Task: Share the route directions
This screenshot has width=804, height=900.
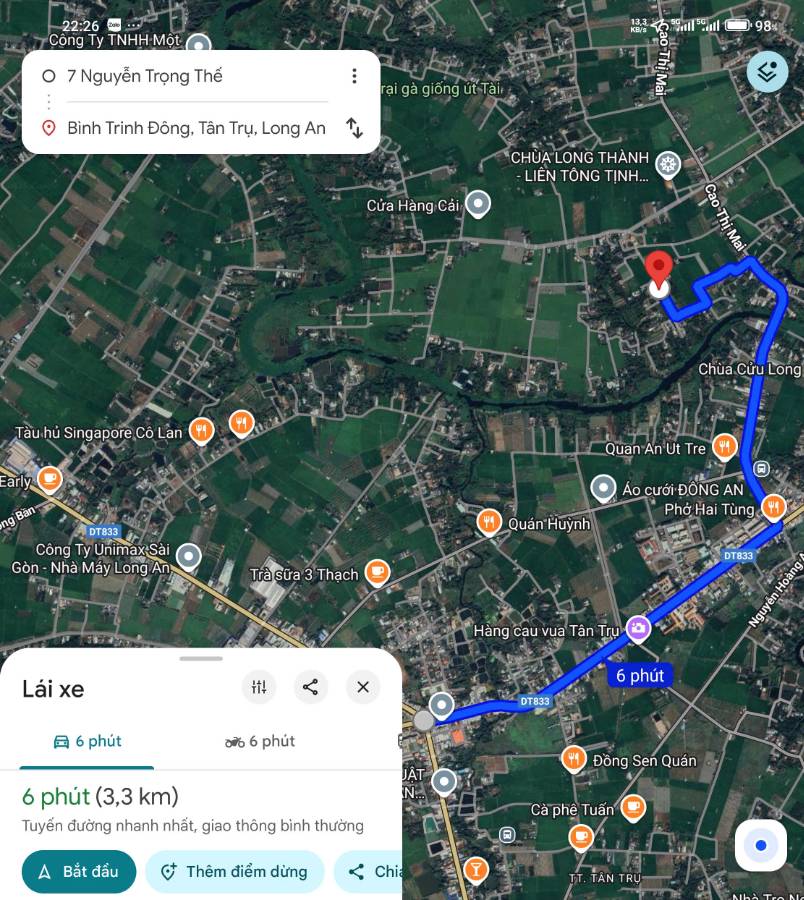Action: coord(311,687)
